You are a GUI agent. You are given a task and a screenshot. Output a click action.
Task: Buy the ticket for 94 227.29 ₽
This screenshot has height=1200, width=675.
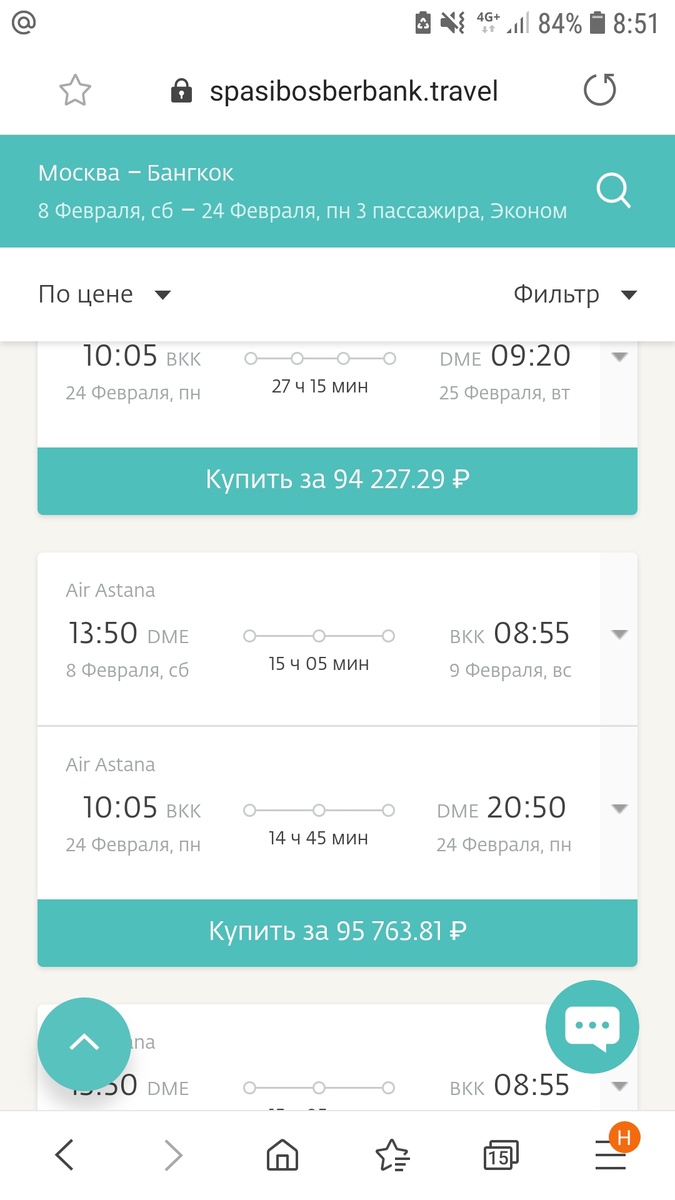tap(337, 481)
